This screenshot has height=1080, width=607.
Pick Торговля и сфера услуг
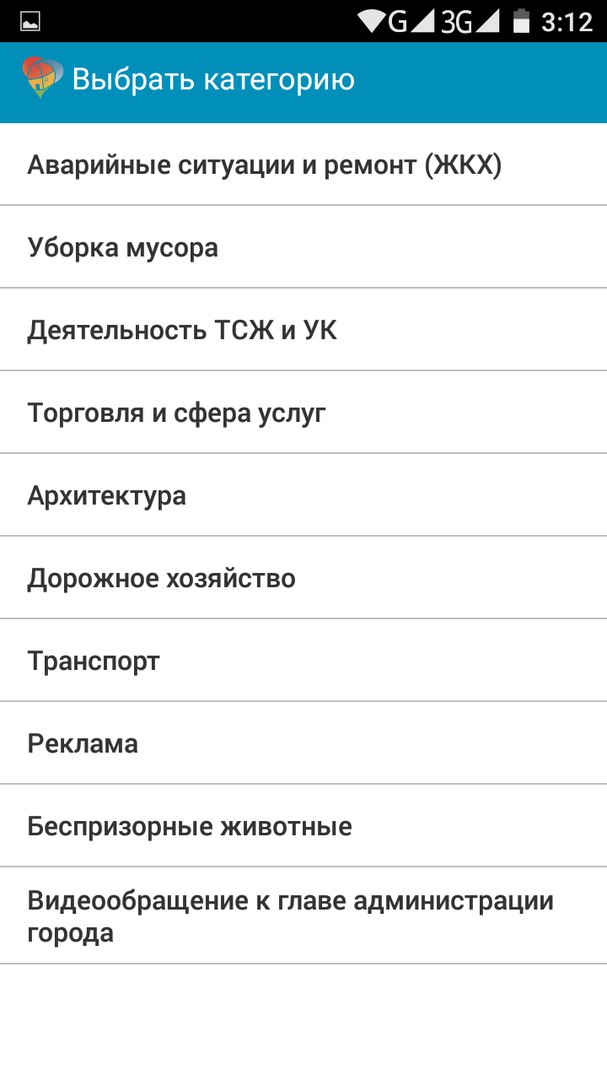click(303, 412)
